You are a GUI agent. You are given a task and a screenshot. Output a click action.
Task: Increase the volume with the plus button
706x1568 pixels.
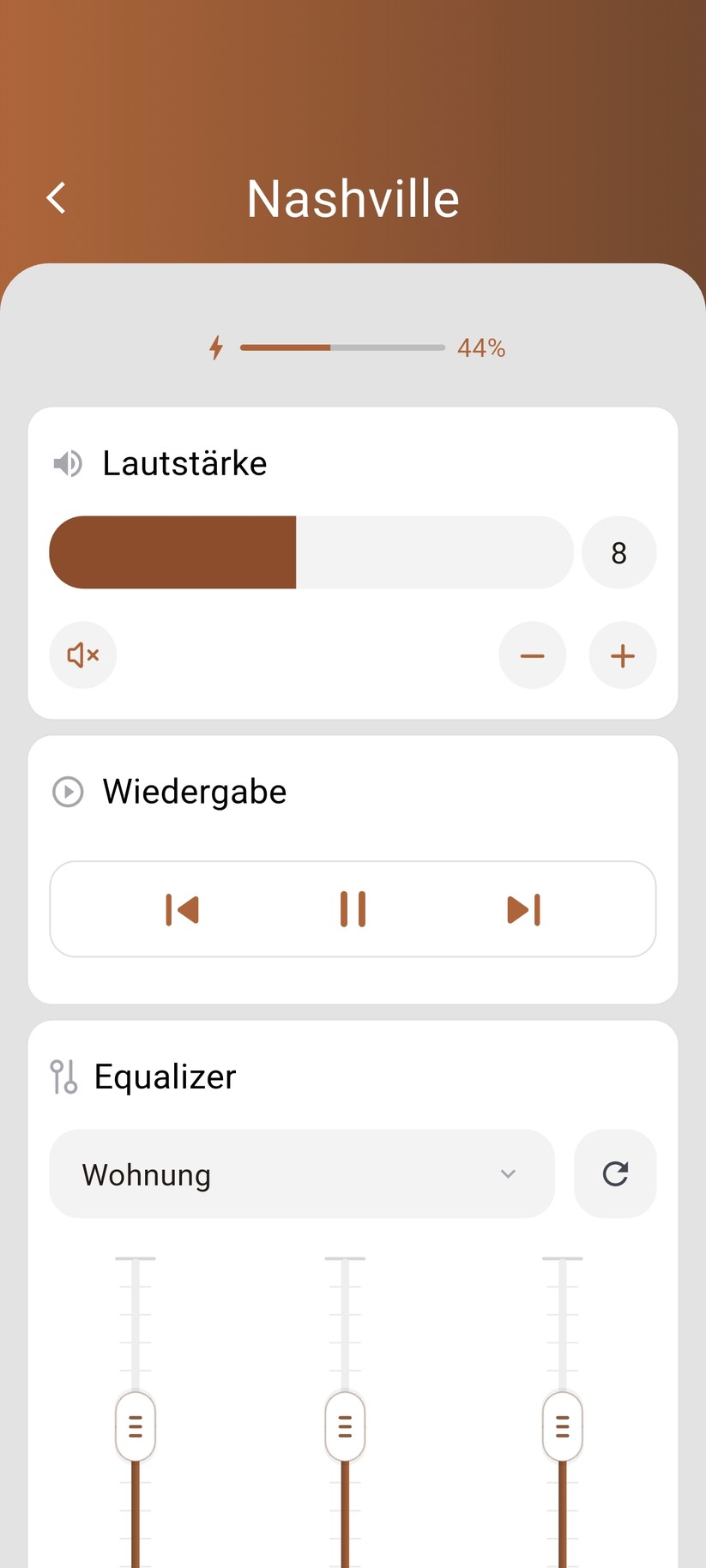click(623, 655)
